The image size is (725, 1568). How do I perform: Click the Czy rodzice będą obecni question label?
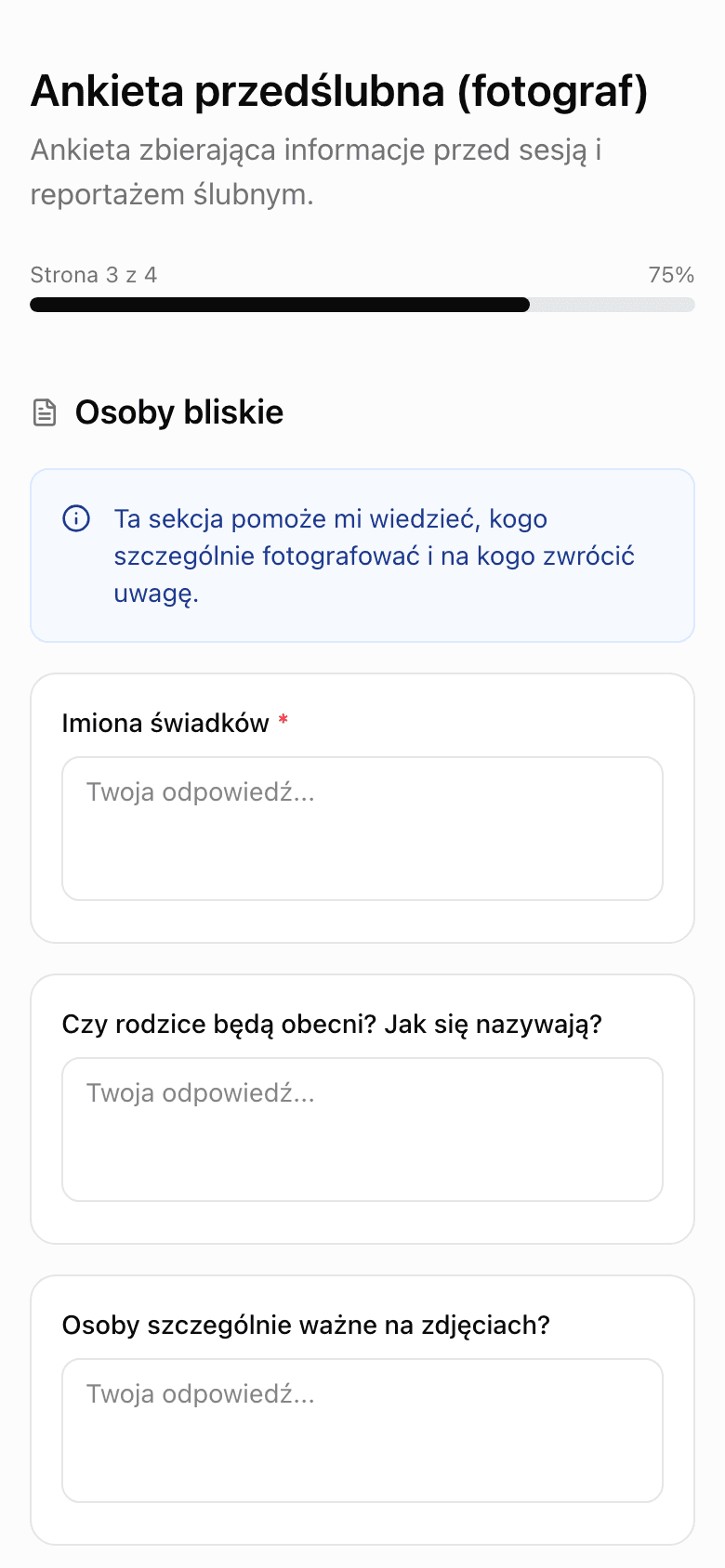332,1023
